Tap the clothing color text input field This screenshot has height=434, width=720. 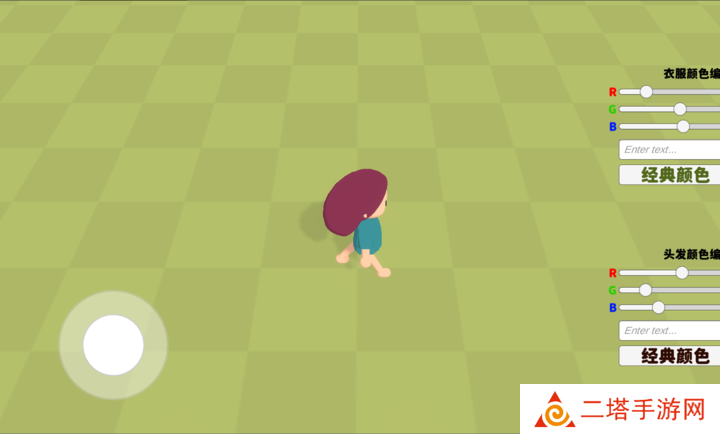[670, 150]
